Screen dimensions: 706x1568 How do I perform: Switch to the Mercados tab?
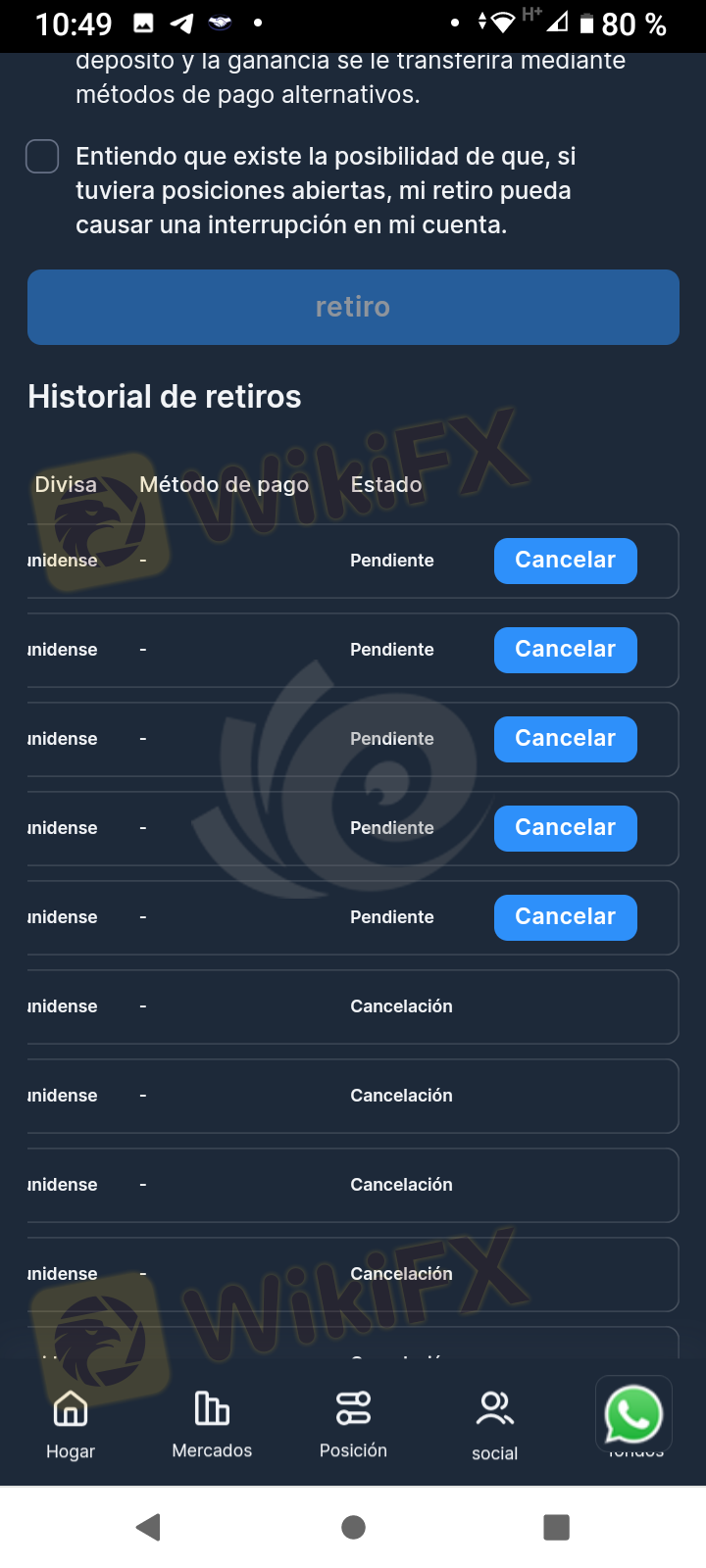tap(212, 1425)
